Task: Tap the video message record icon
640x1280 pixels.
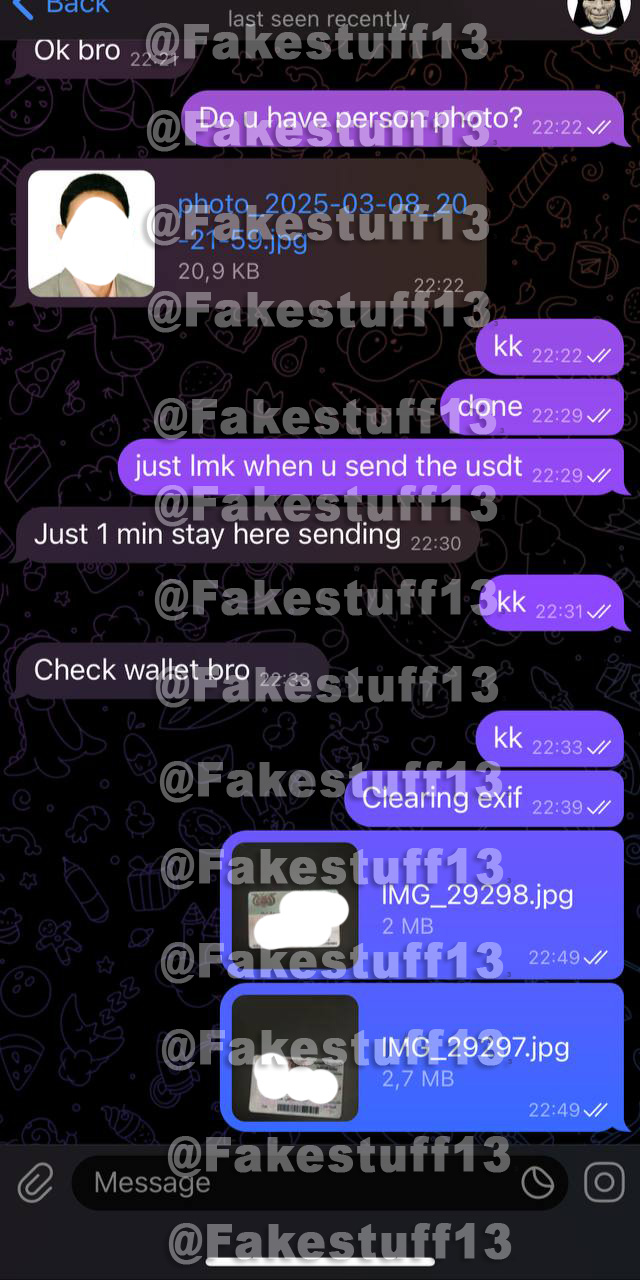Action: [x=604, y=1183]
